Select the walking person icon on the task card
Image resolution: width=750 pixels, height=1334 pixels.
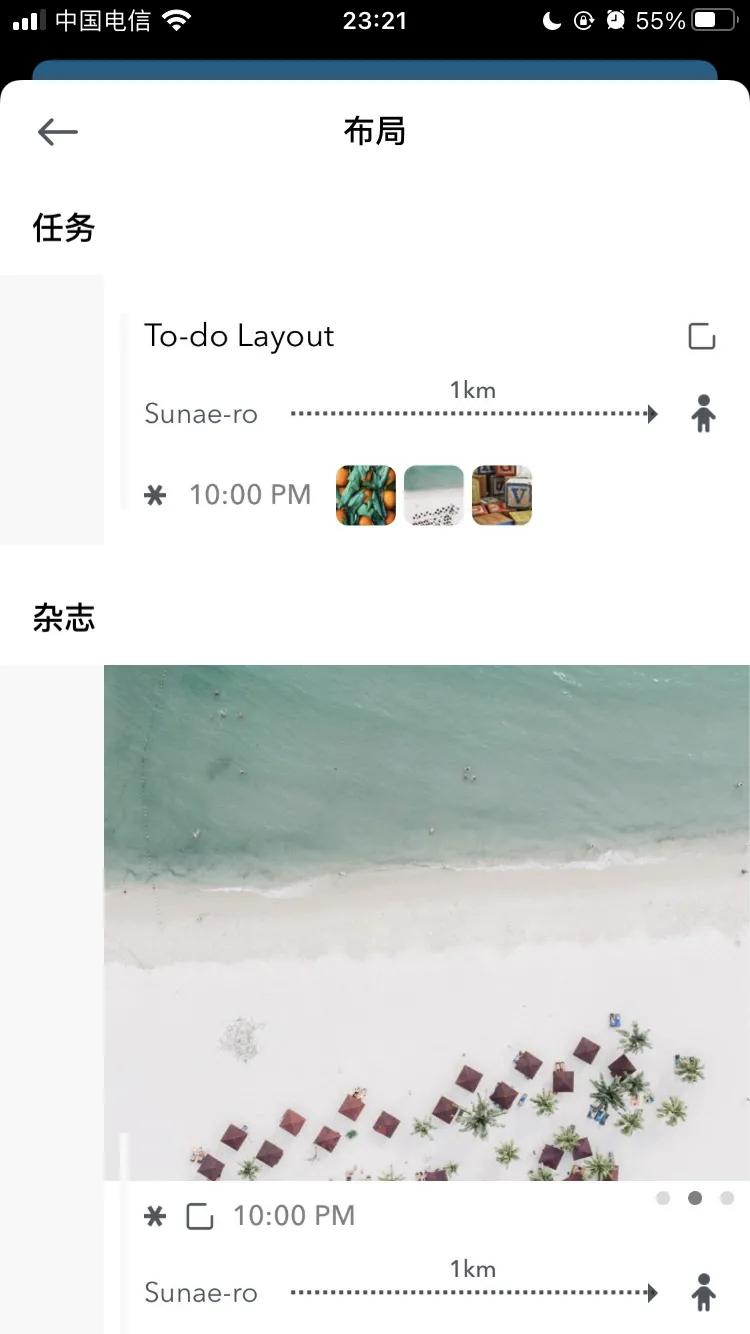pyautogui.click(x=703, y=413)
